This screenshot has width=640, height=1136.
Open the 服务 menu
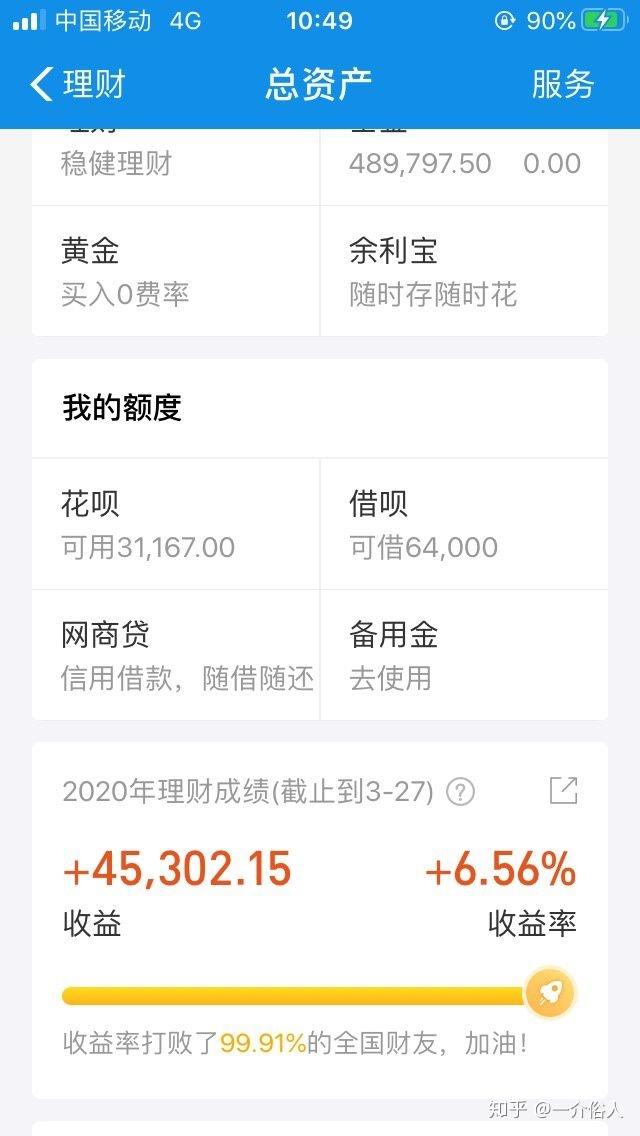(x=562, y=84)
